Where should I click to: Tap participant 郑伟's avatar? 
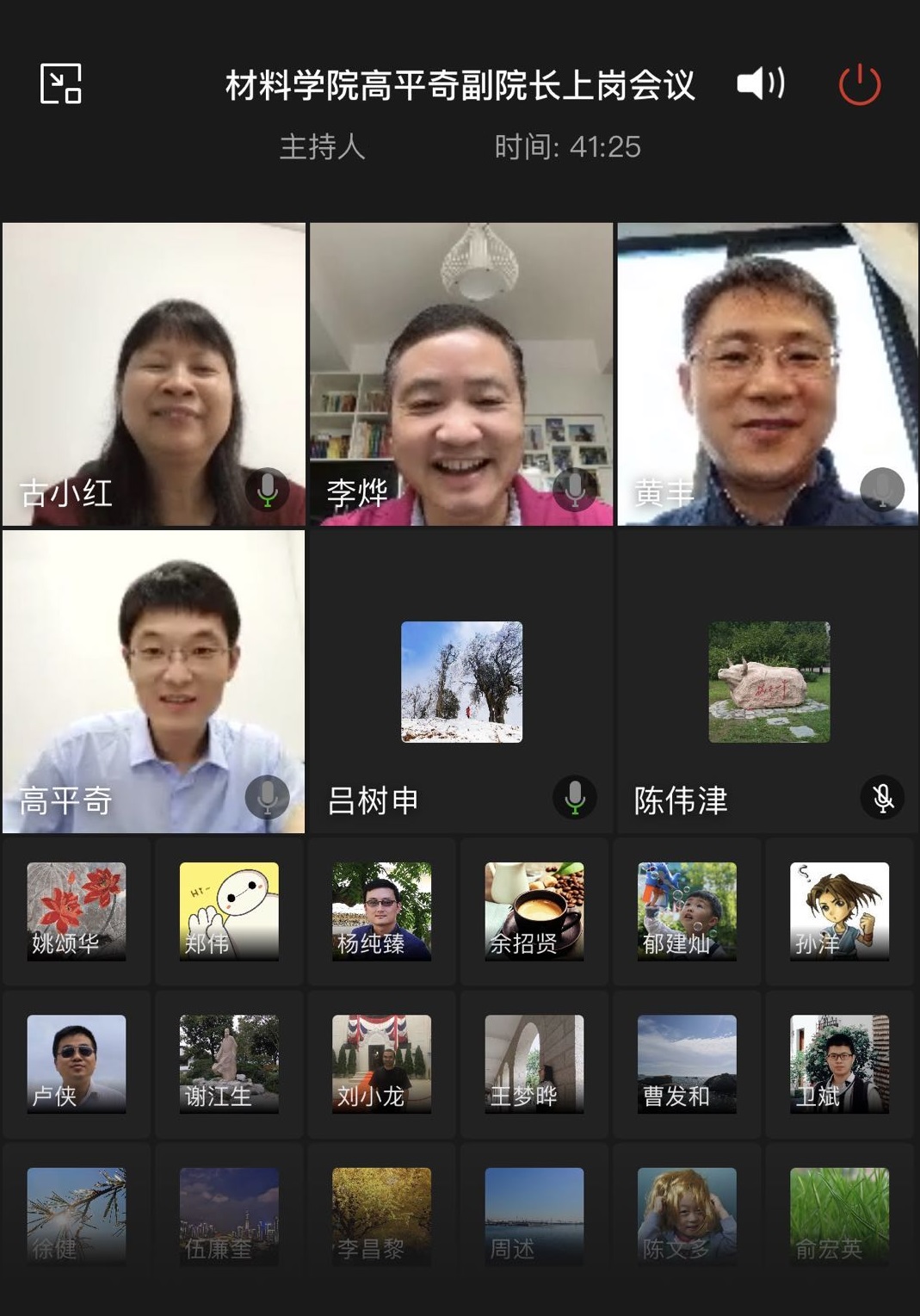[229, 911]
